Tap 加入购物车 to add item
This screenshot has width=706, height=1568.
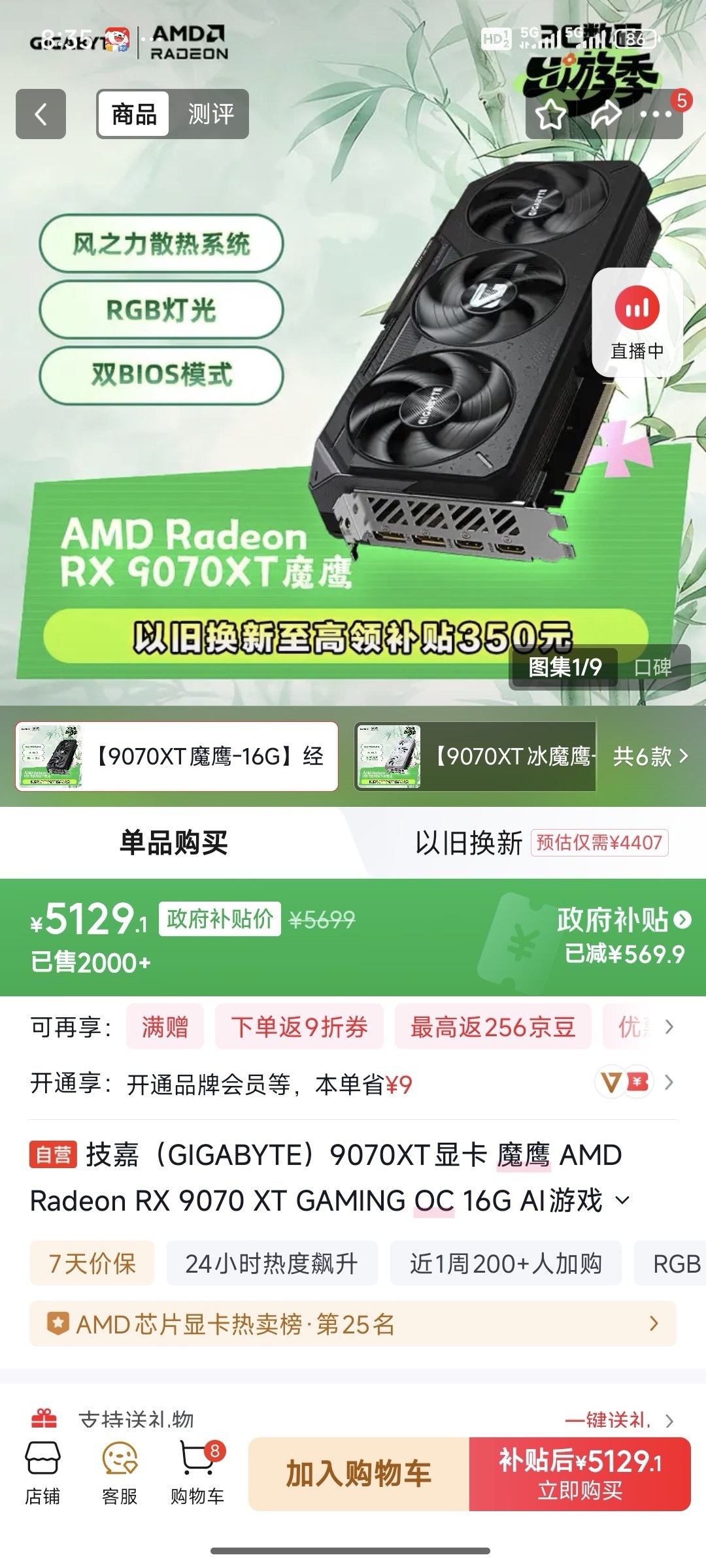(358, 1474)
